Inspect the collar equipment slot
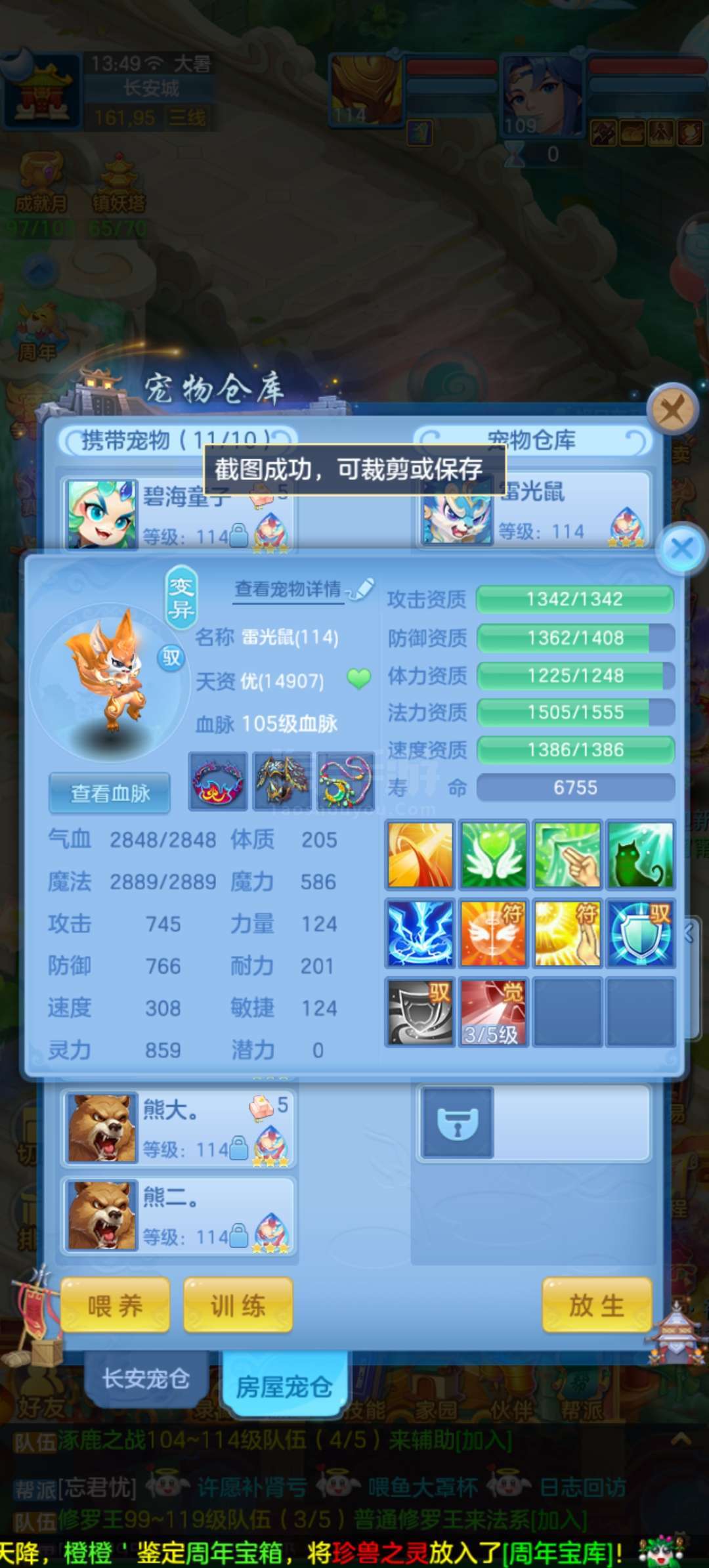The width and height of the screenshot is (709, 1568). 218,781
